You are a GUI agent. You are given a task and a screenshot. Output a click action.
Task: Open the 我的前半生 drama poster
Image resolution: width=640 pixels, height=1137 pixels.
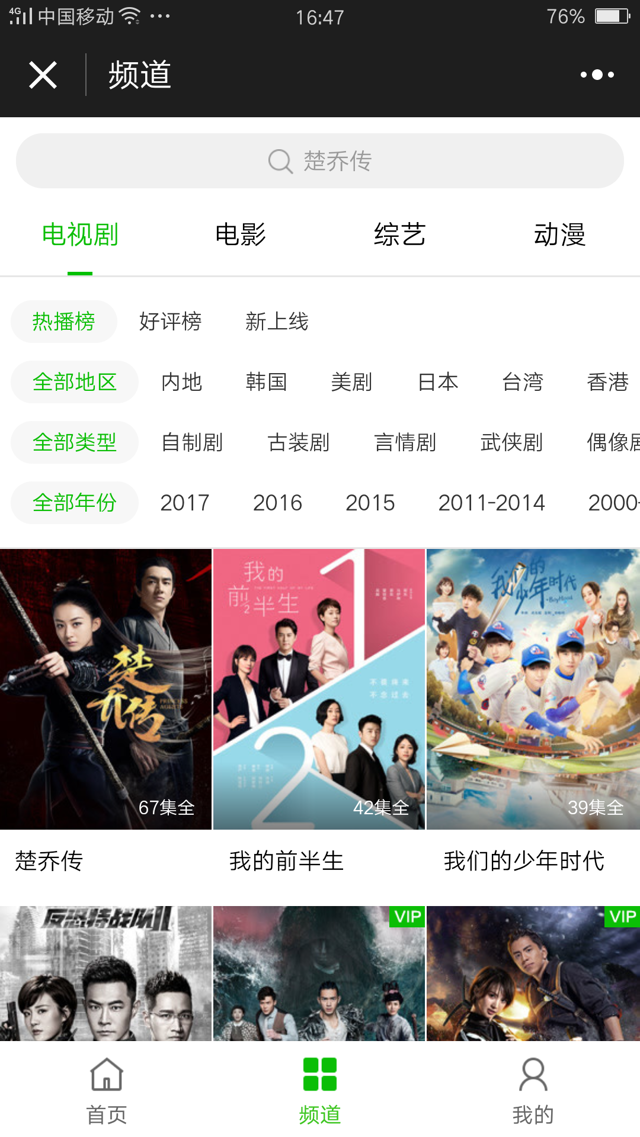click(319, 688)
